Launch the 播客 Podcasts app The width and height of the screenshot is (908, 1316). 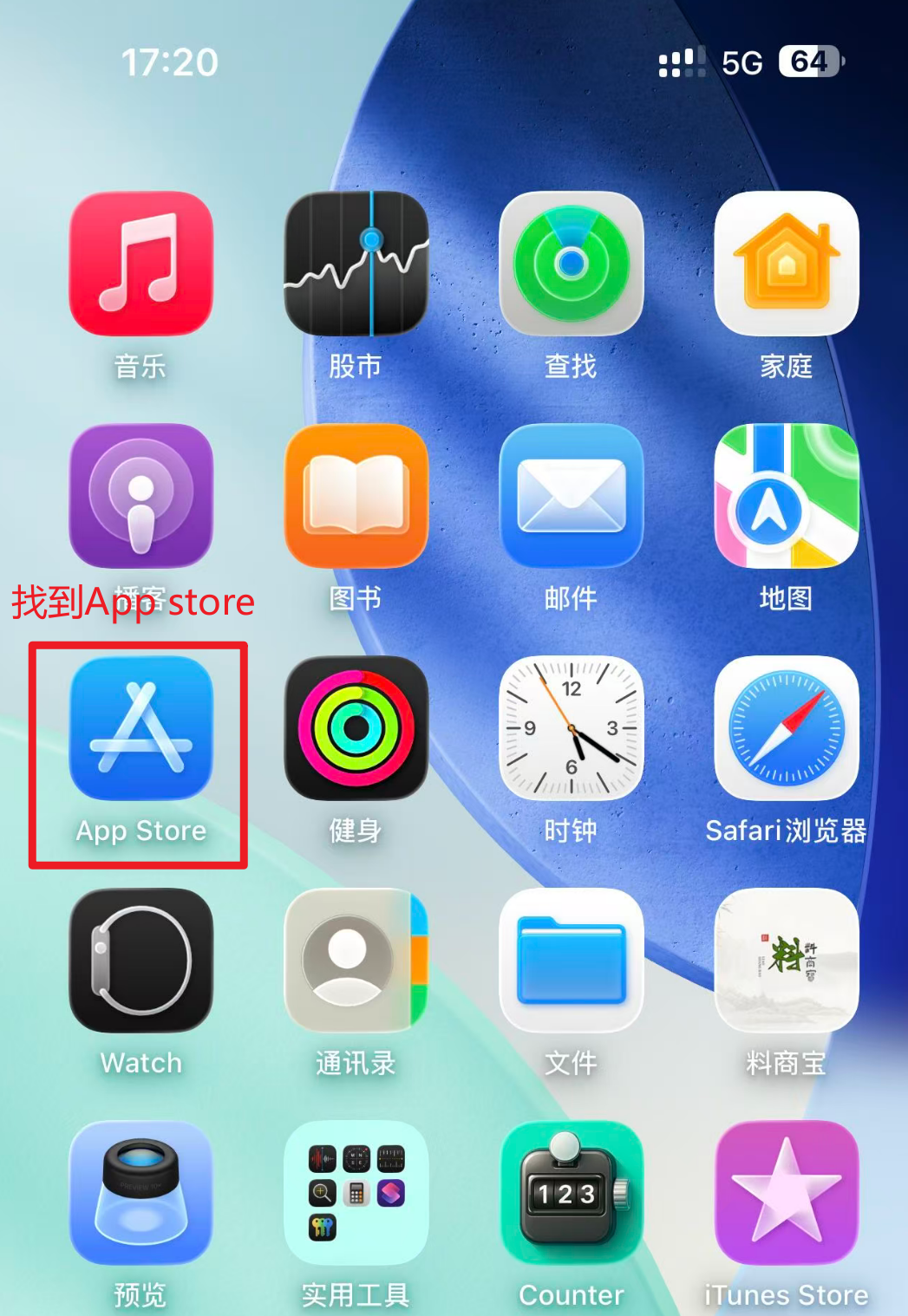(x=140, y=495)
